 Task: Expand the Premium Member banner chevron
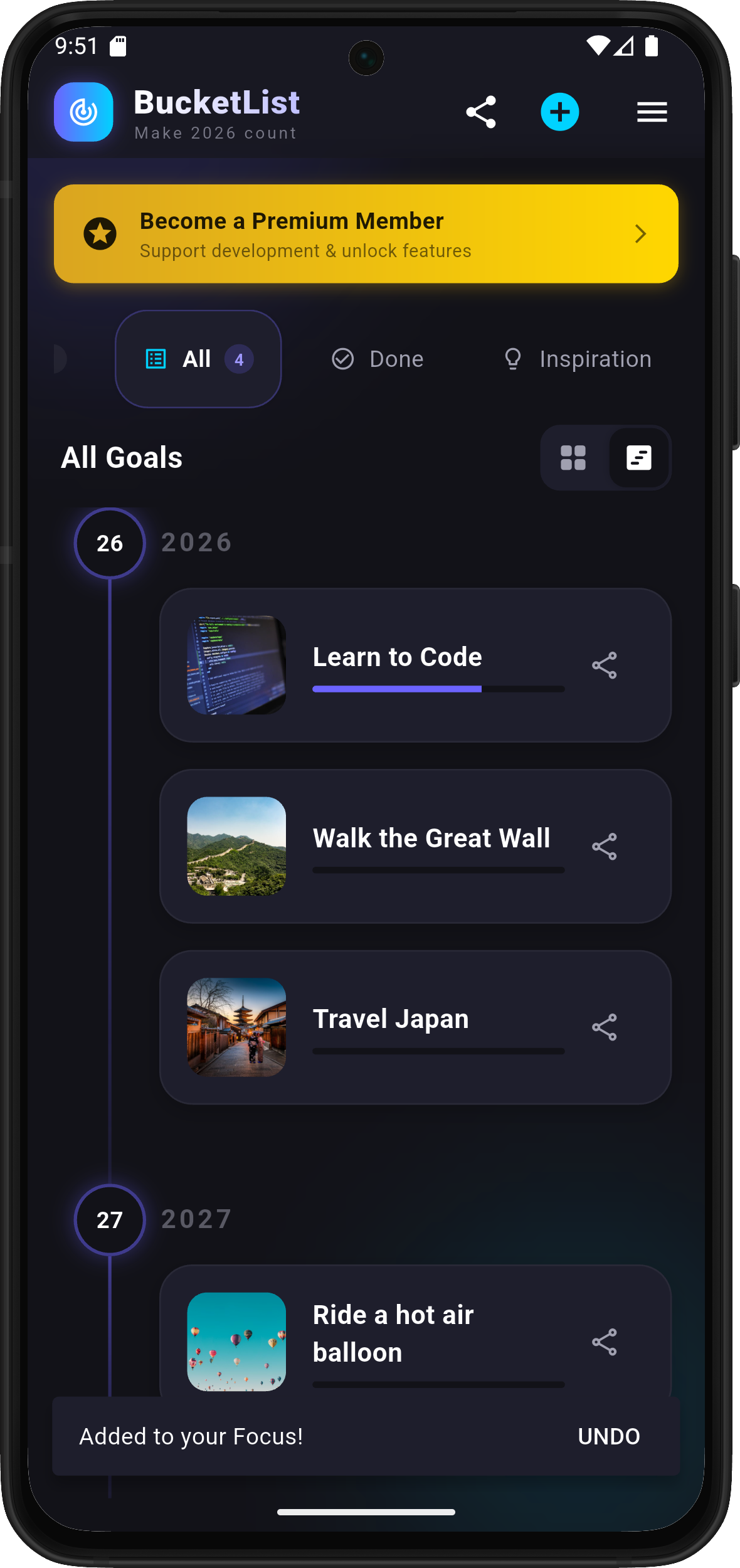(x=640, y=233)
